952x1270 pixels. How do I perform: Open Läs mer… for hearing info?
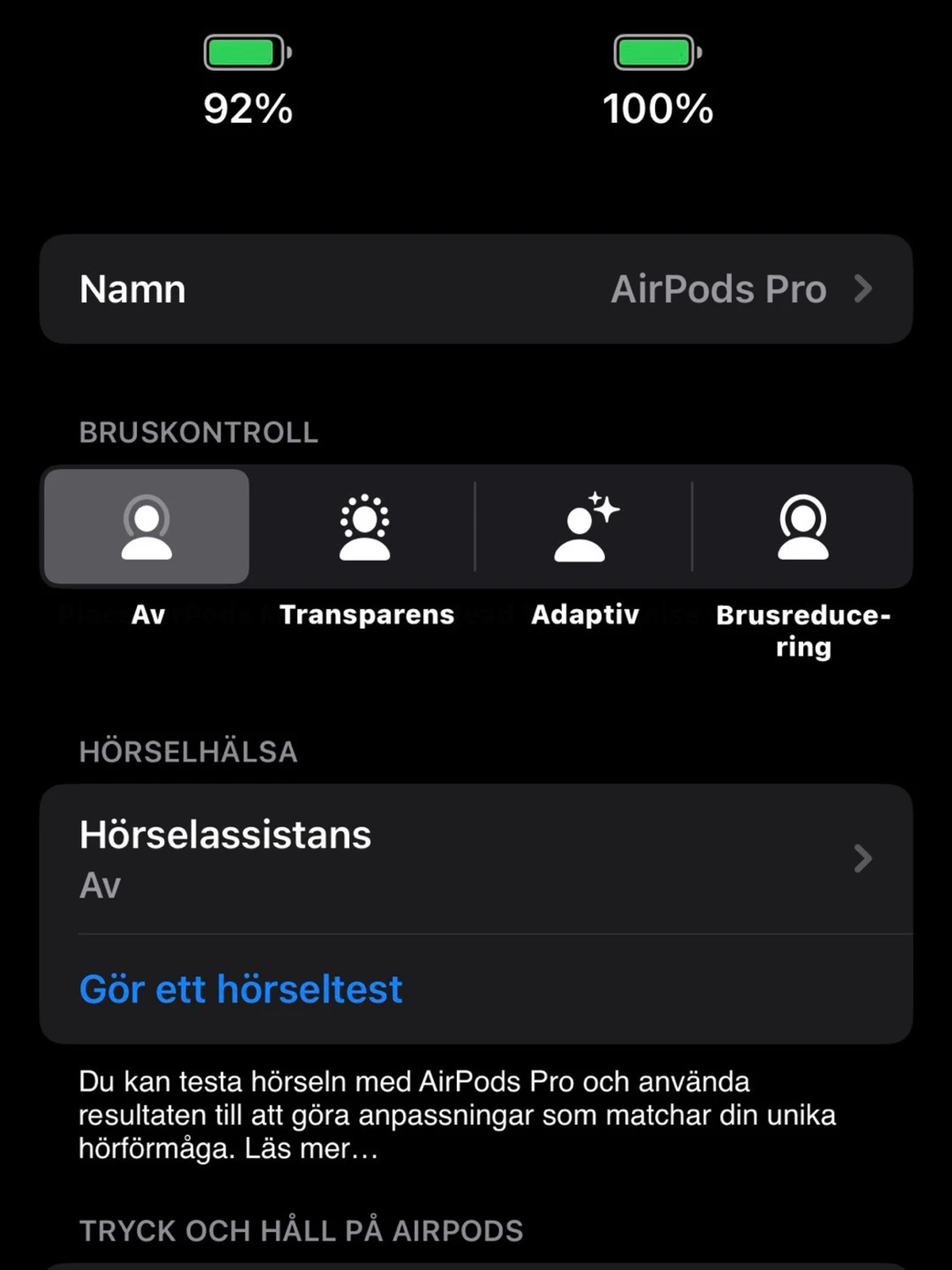coord(311,1148)
